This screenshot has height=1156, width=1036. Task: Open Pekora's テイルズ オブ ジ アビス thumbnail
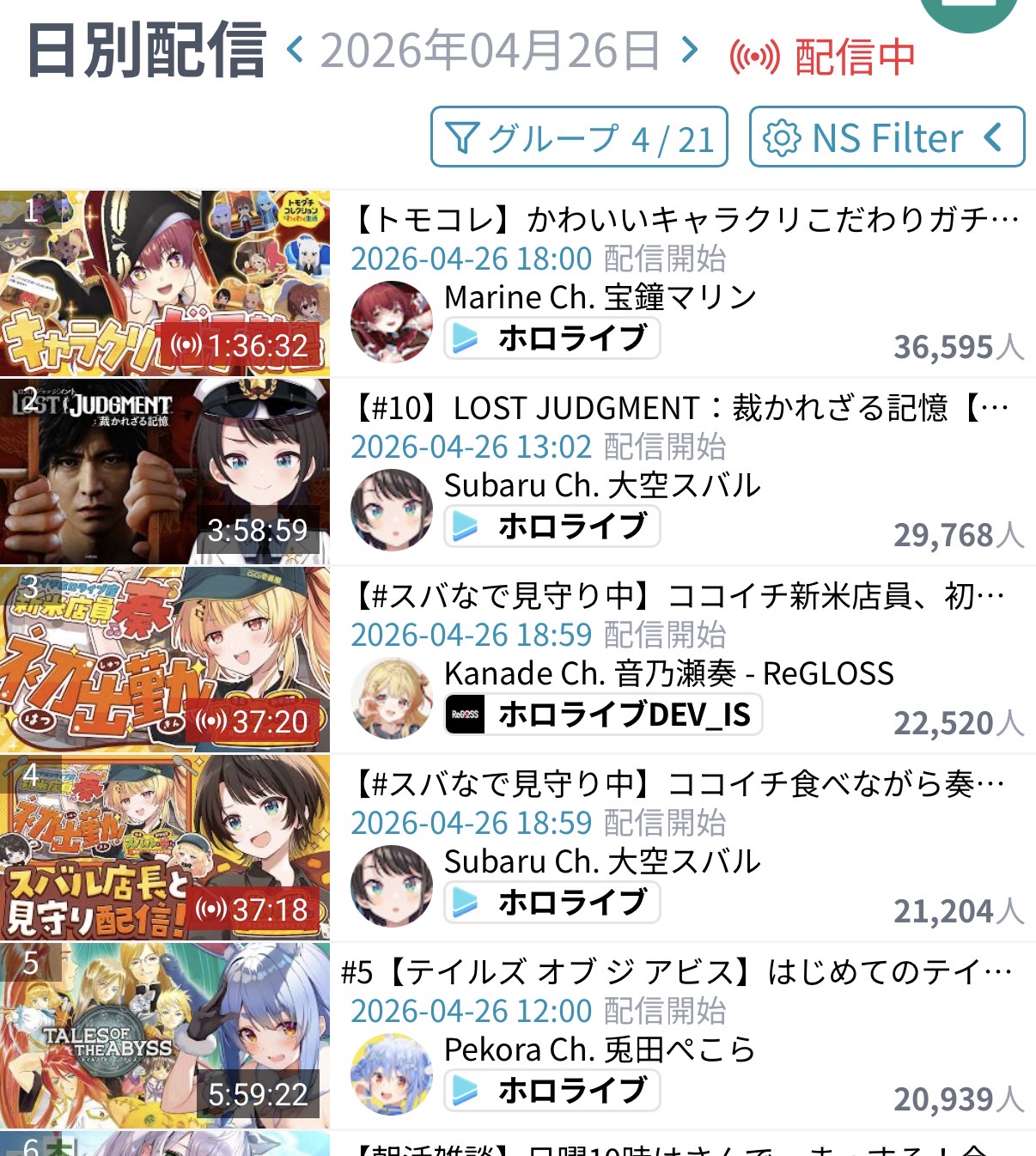(x=165, y=1036)
